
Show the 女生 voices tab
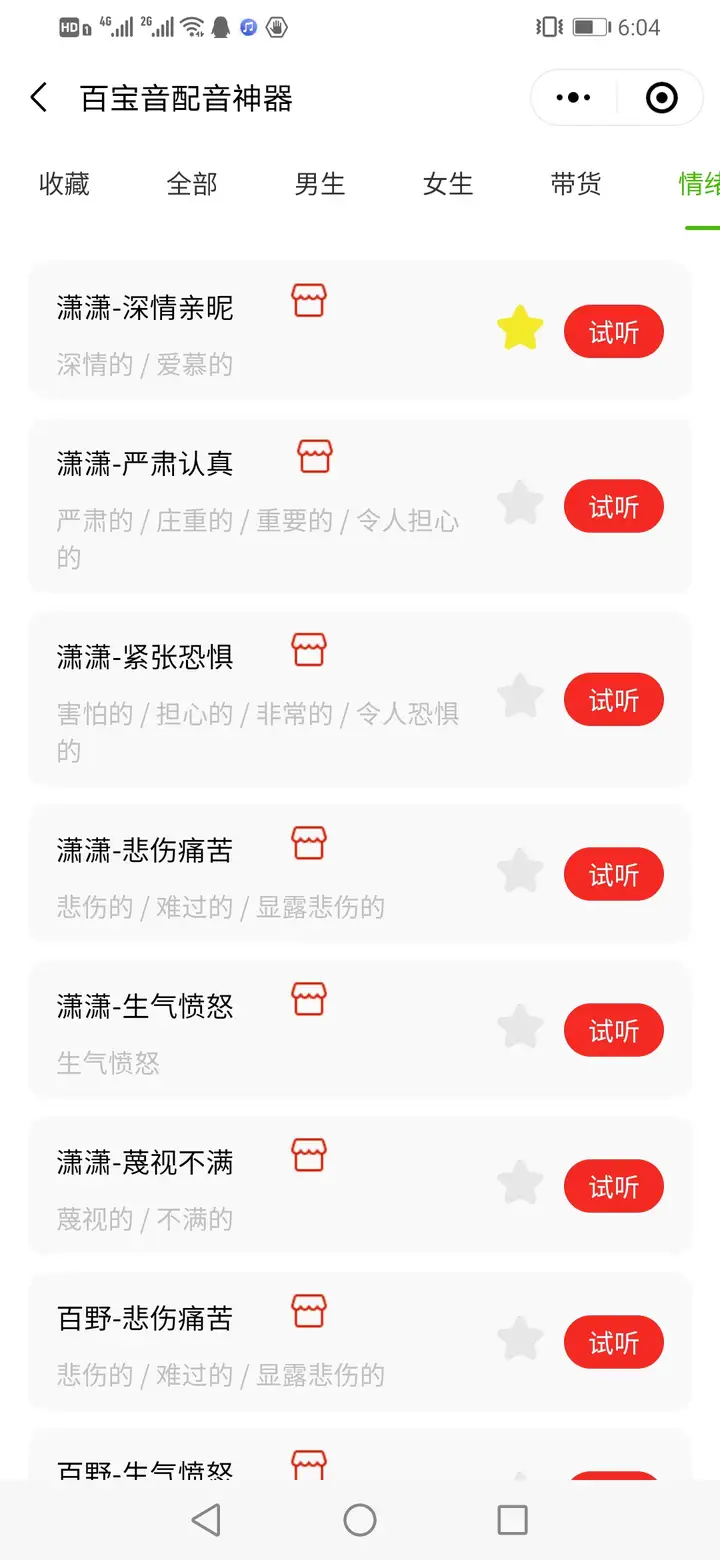click(x=448, y=184)
